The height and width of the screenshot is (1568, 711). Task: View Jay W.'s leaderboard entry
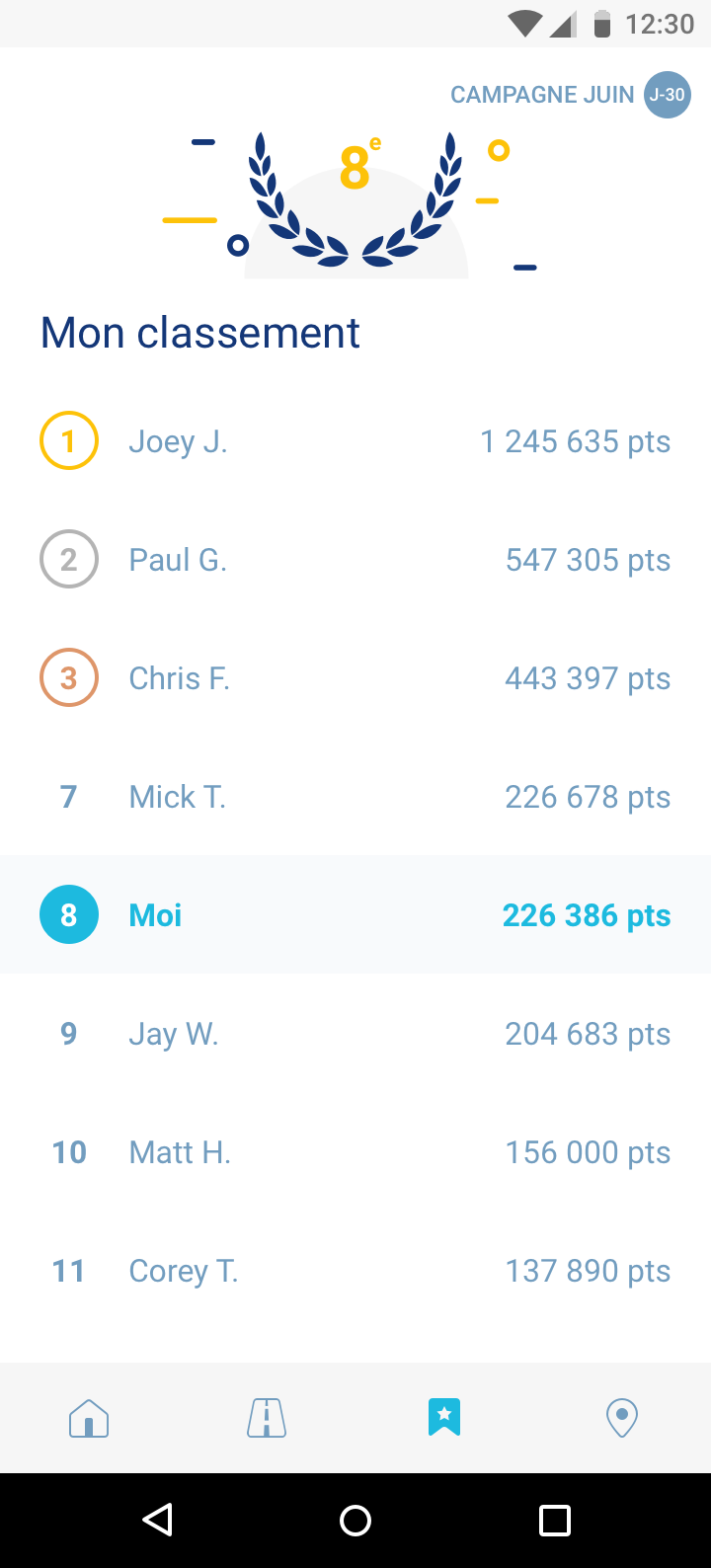pyautogui.click(x=355, y=1033)
